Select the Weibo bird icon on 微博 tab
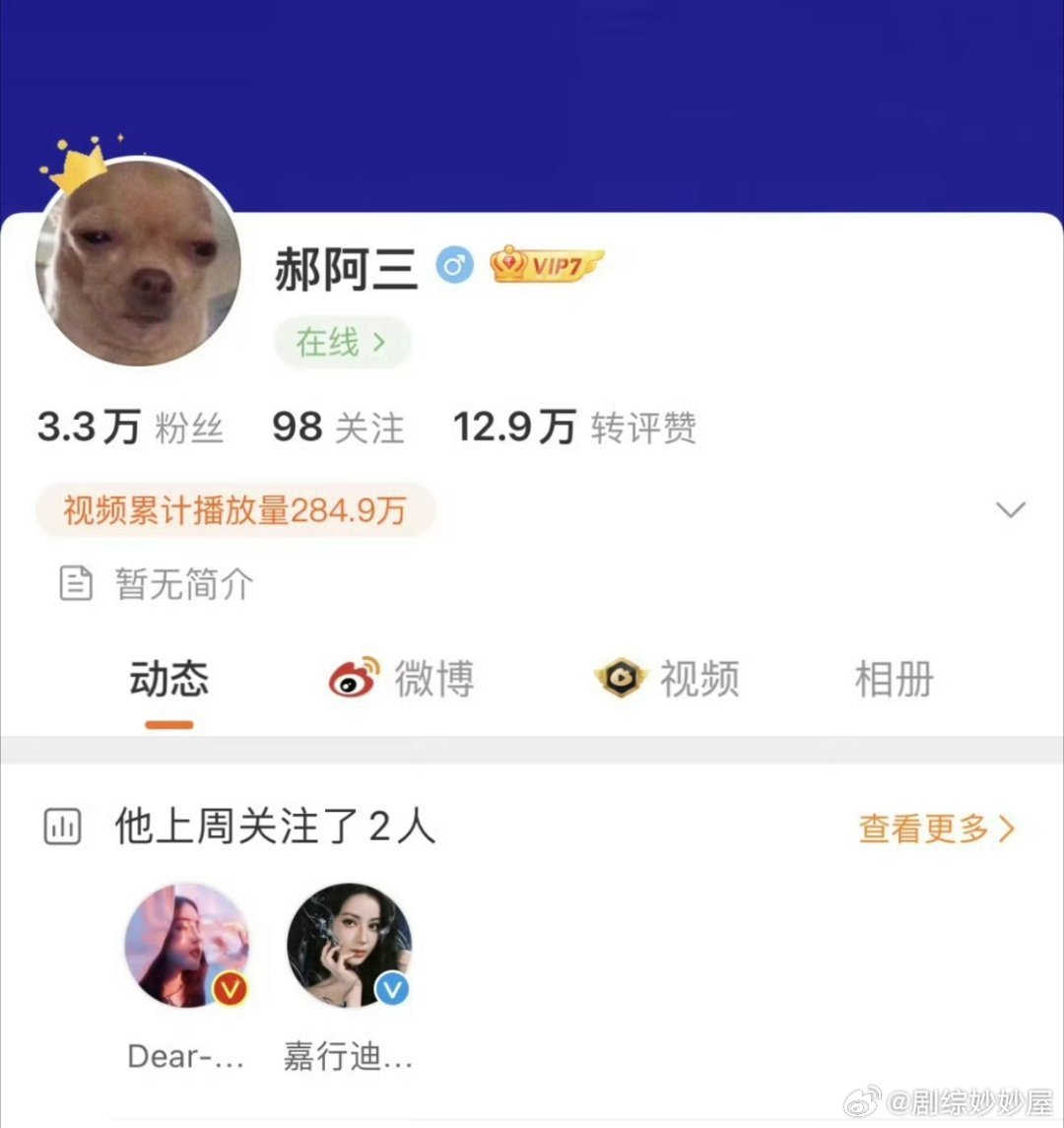The height and width of the screenshot is (1128, 1064). pos(352,677)
